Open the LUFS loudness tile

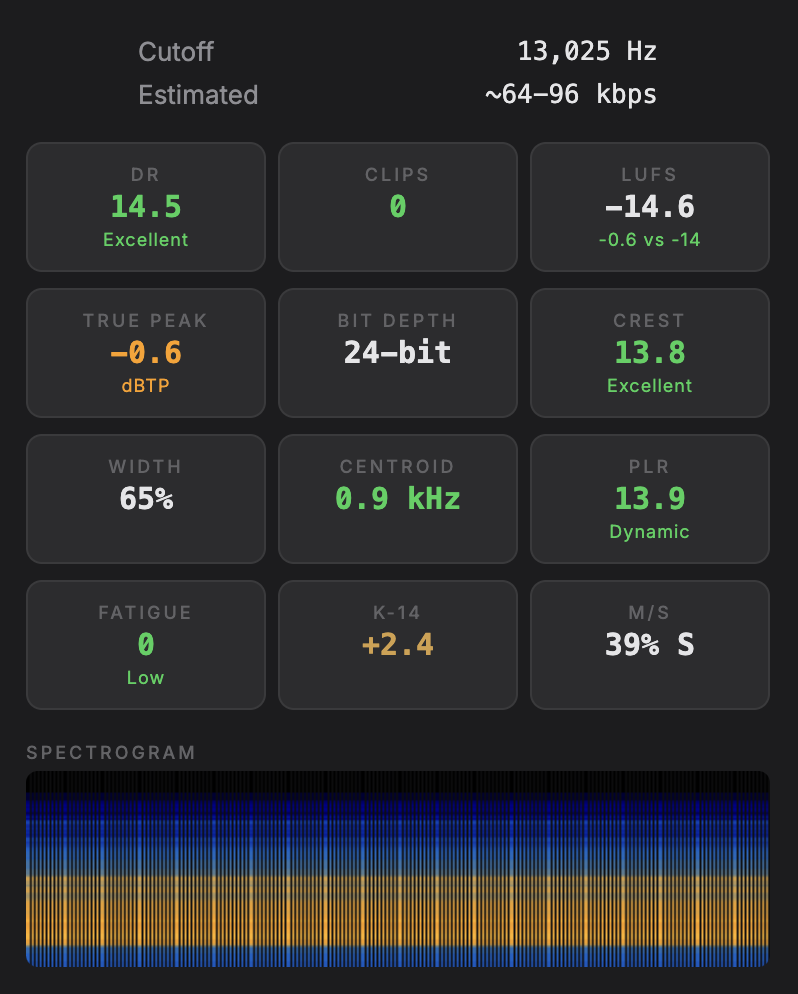pyautogui.click(x=650, y=206)
